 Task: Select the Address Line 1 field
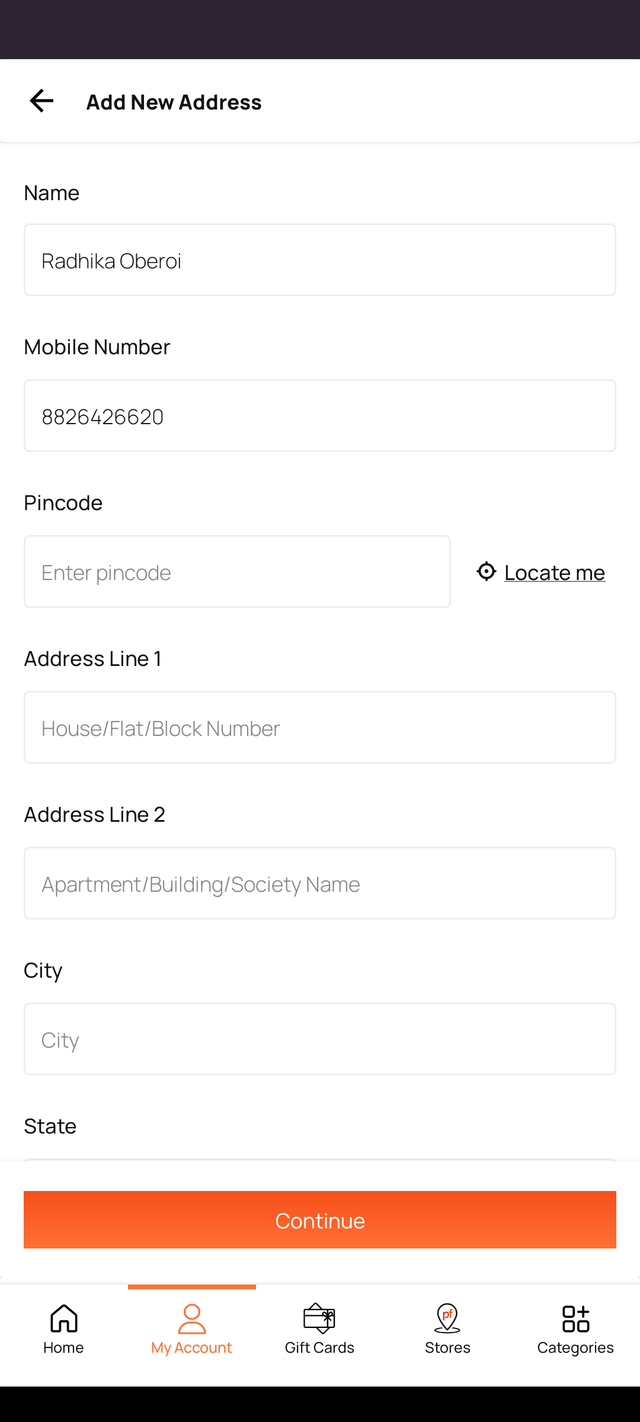point(319,728)
